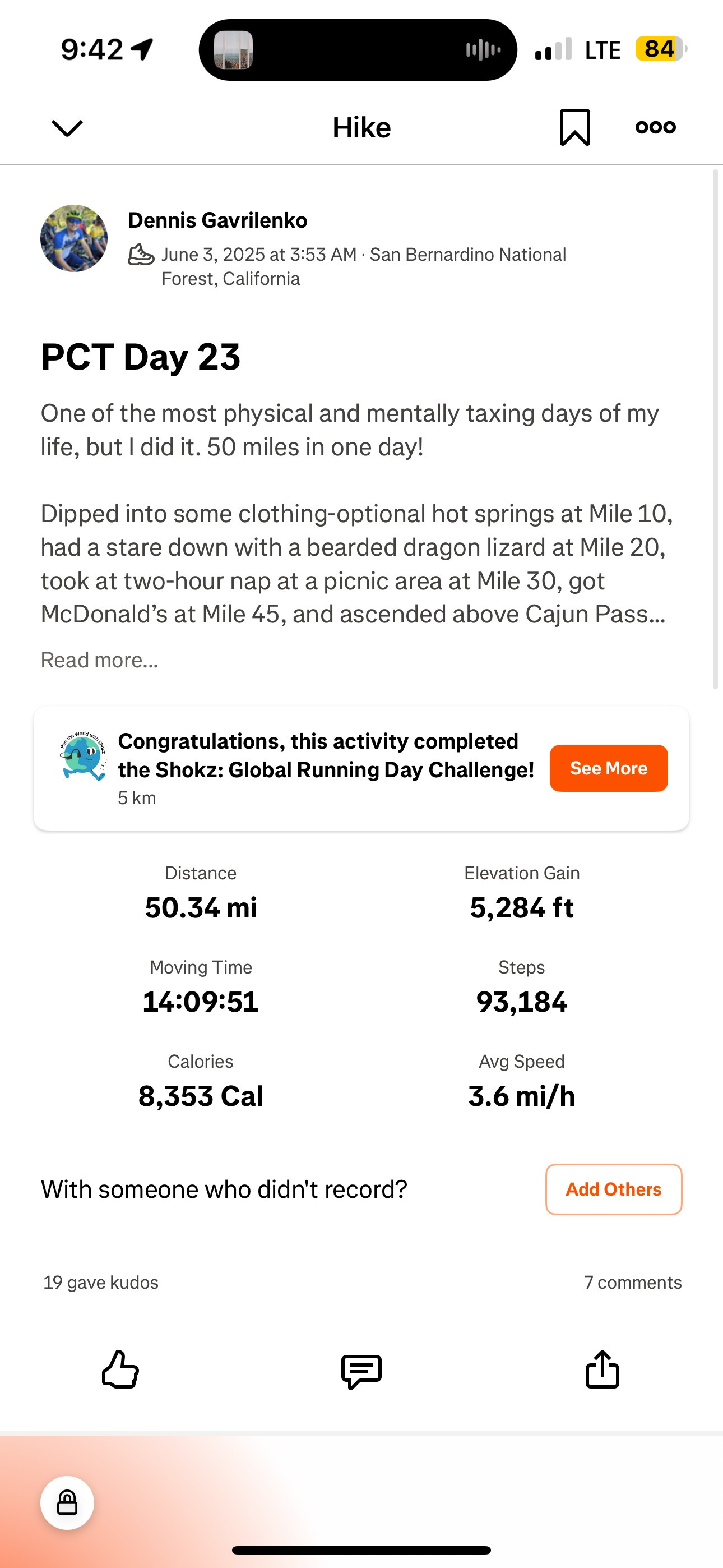The height and width of the screenshot is (1568, 723).
Task: Open the three-dot overflow menu
Action: point(655,127)
